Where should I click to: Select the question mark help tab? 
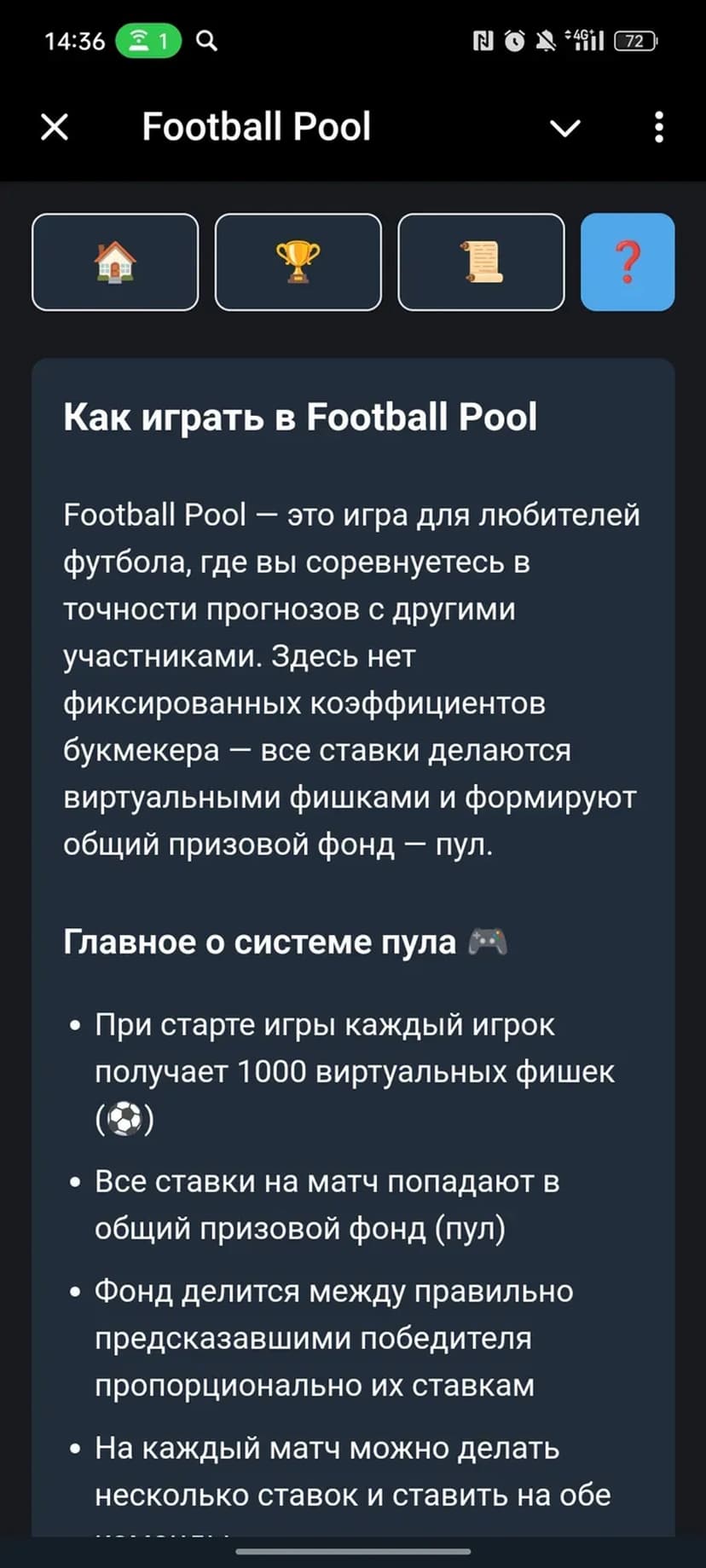tap(628, 262)
